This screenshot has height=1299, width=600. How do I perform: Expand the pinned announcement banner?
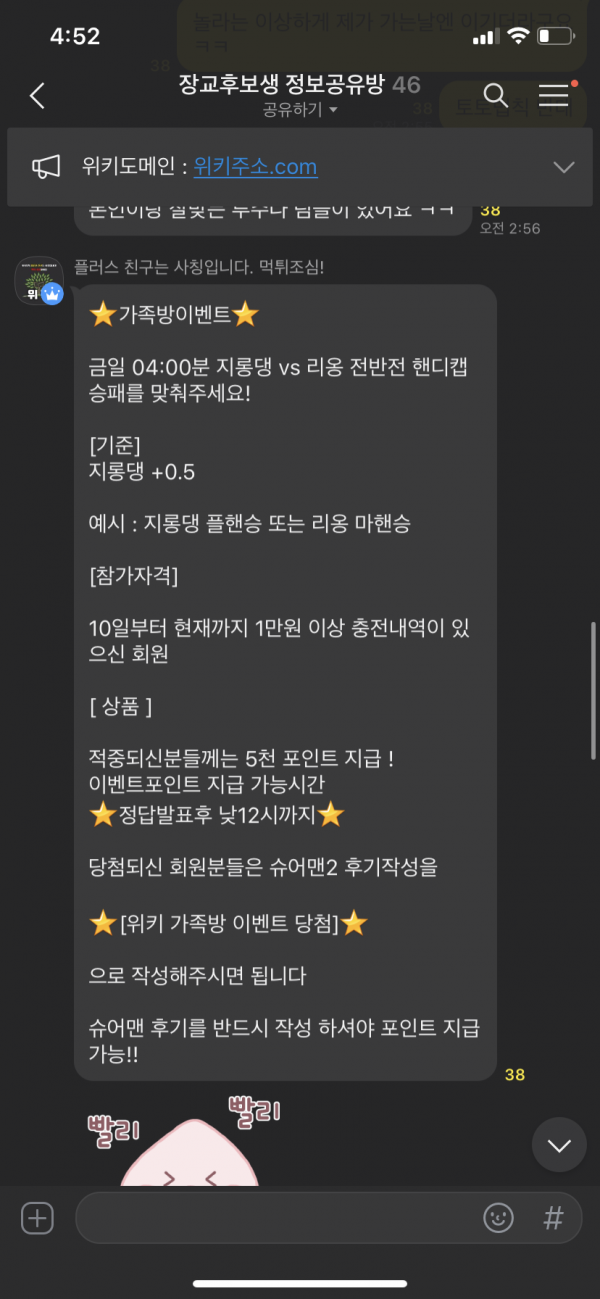coord(563,167)
